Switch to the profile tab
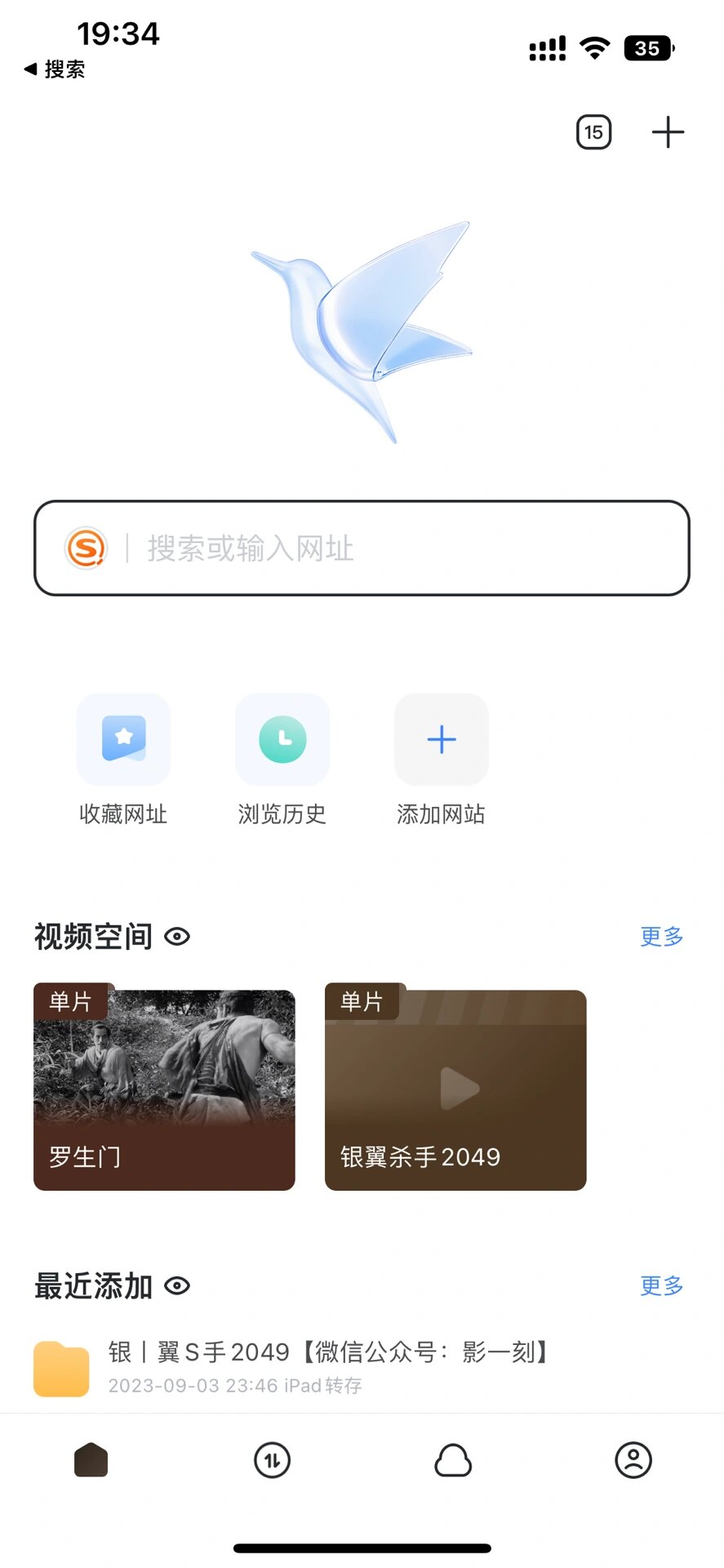724x1568 pixels. pos(633,1460)
